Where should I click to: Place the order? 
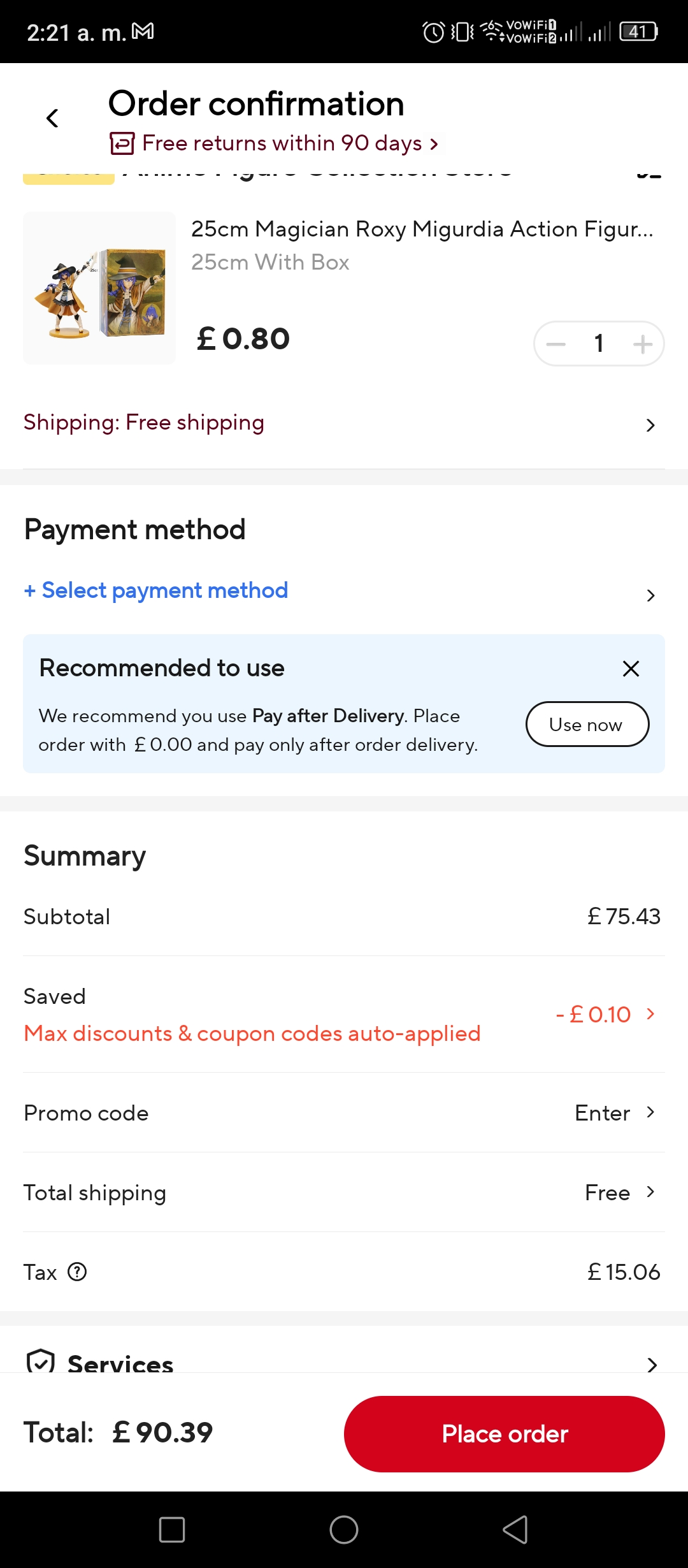[x=505, y=1434]
